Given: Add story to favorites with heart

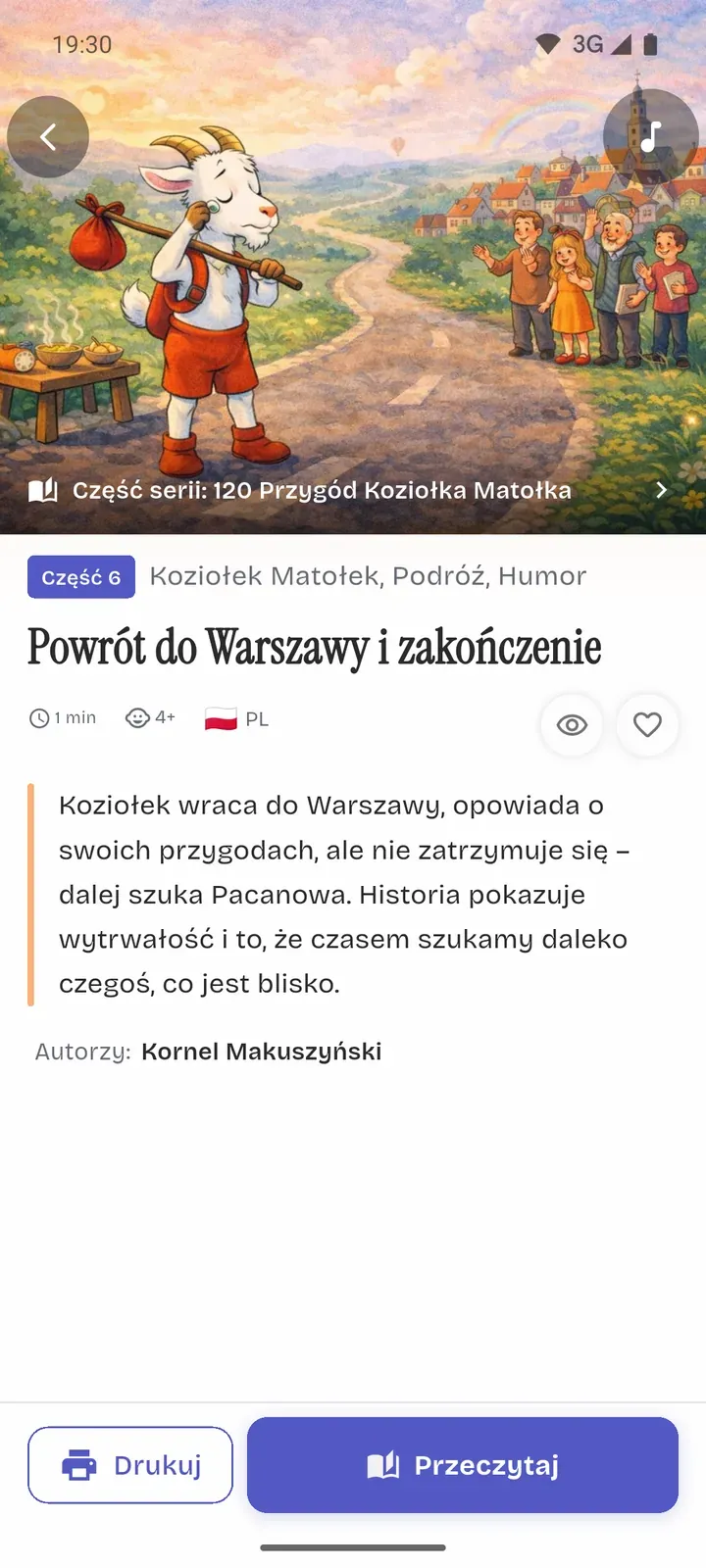Looking at the screenshot, I should [x=647, y=725].
